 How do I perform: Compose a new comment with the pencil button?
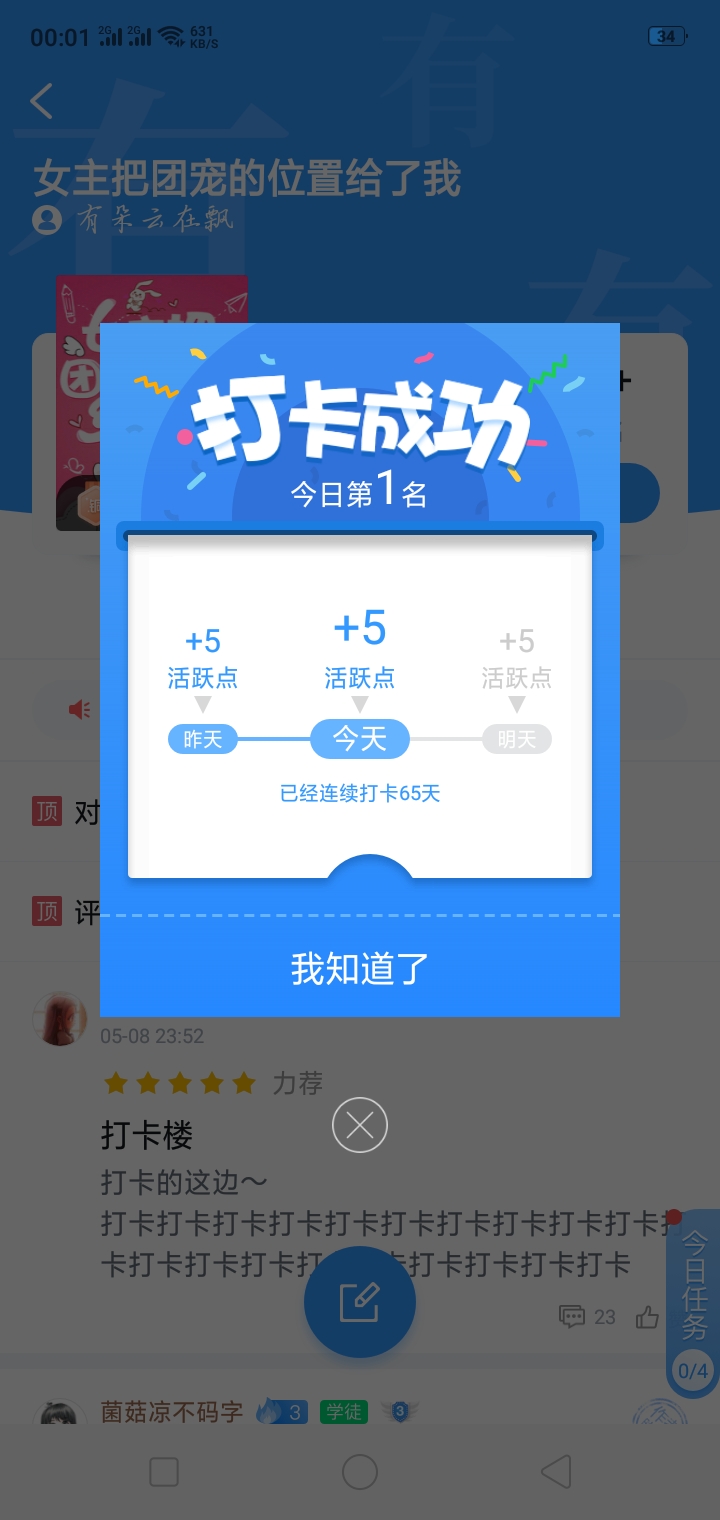point(360,1302)
